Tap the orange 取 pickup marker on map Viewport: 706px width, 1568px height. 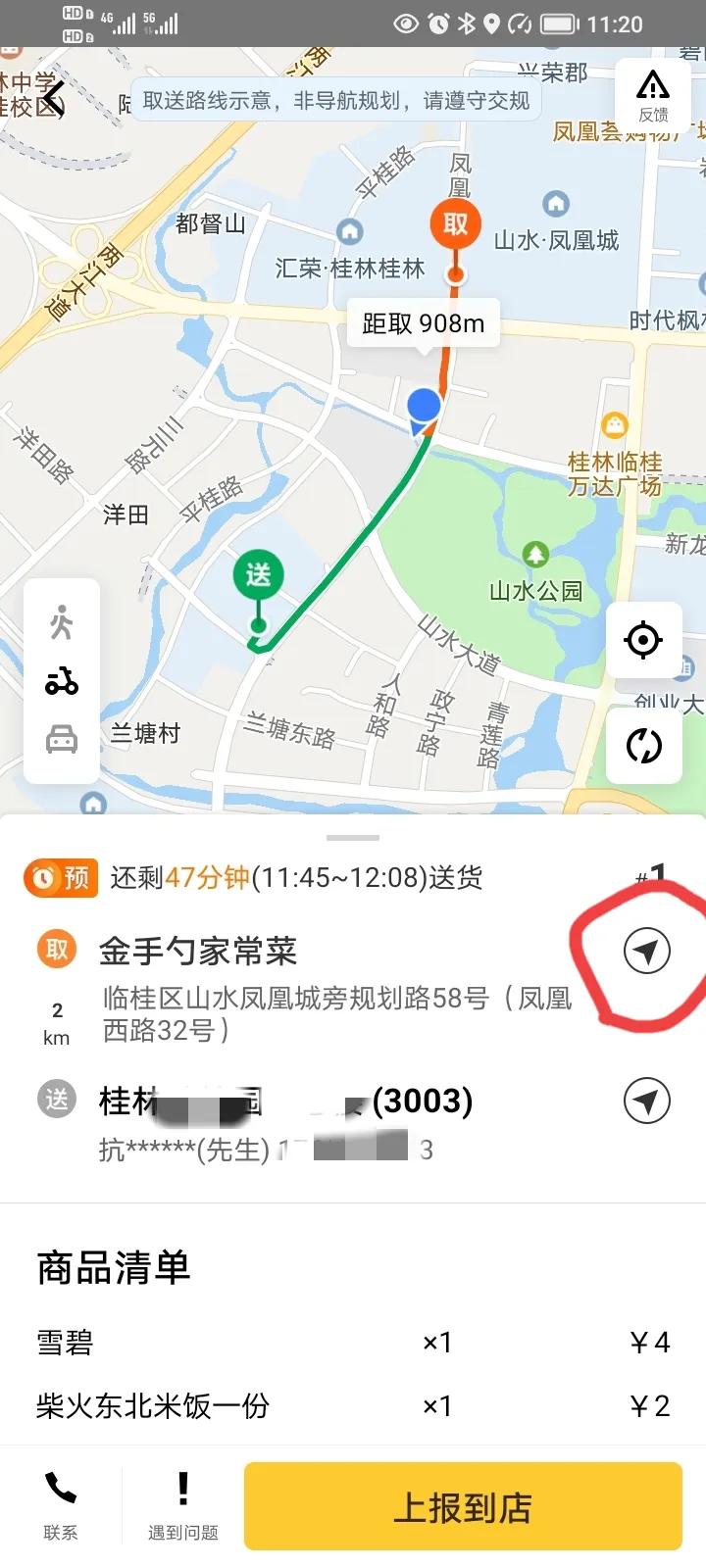tap(454, 223)
